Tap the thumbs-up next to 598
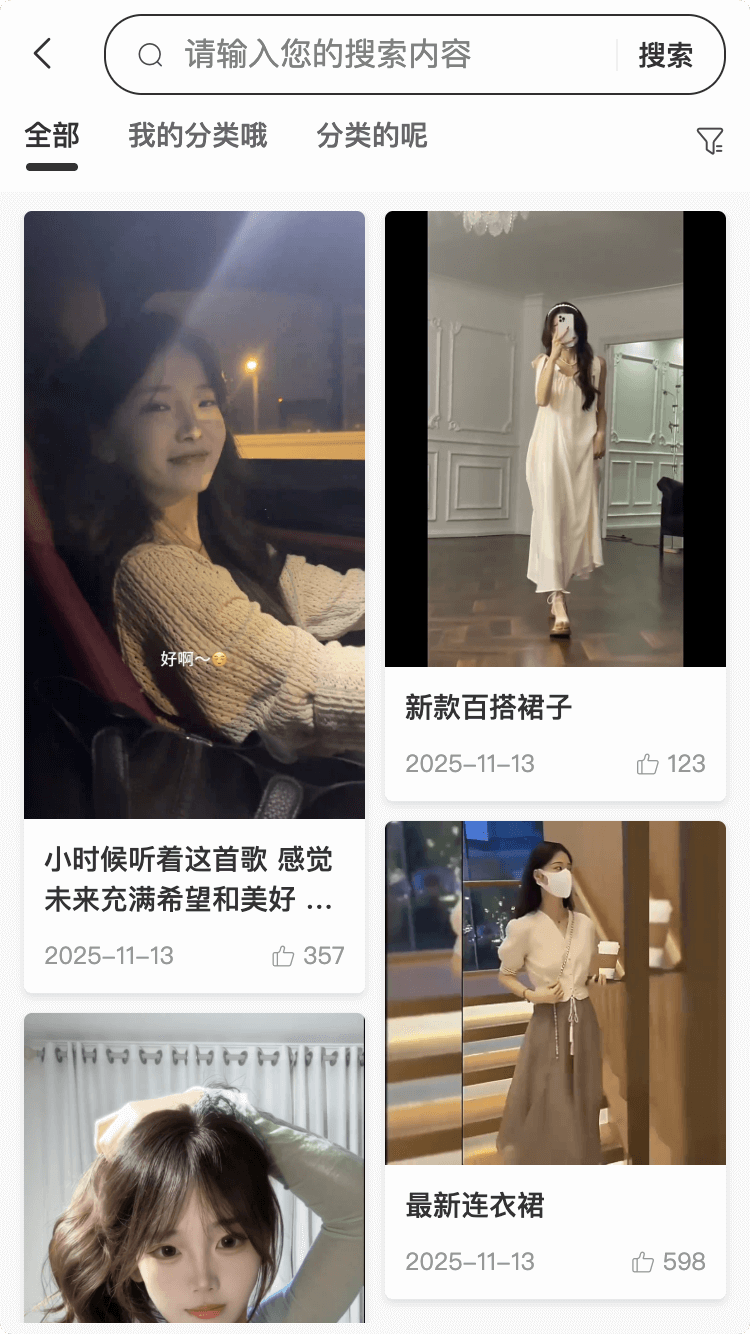This screenshot has height=1334, width=750. click(x=645, y=1262)
